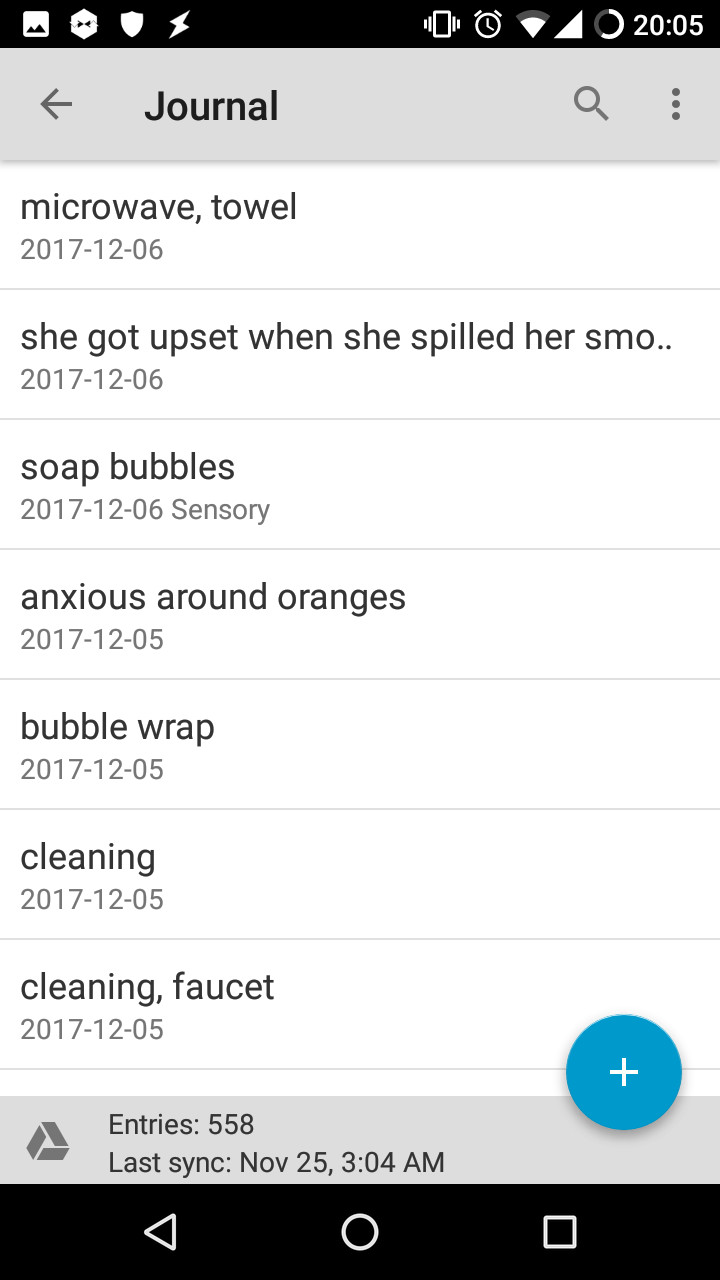
Task: Tap the Google Drive sync icon
Action: 47,1141
